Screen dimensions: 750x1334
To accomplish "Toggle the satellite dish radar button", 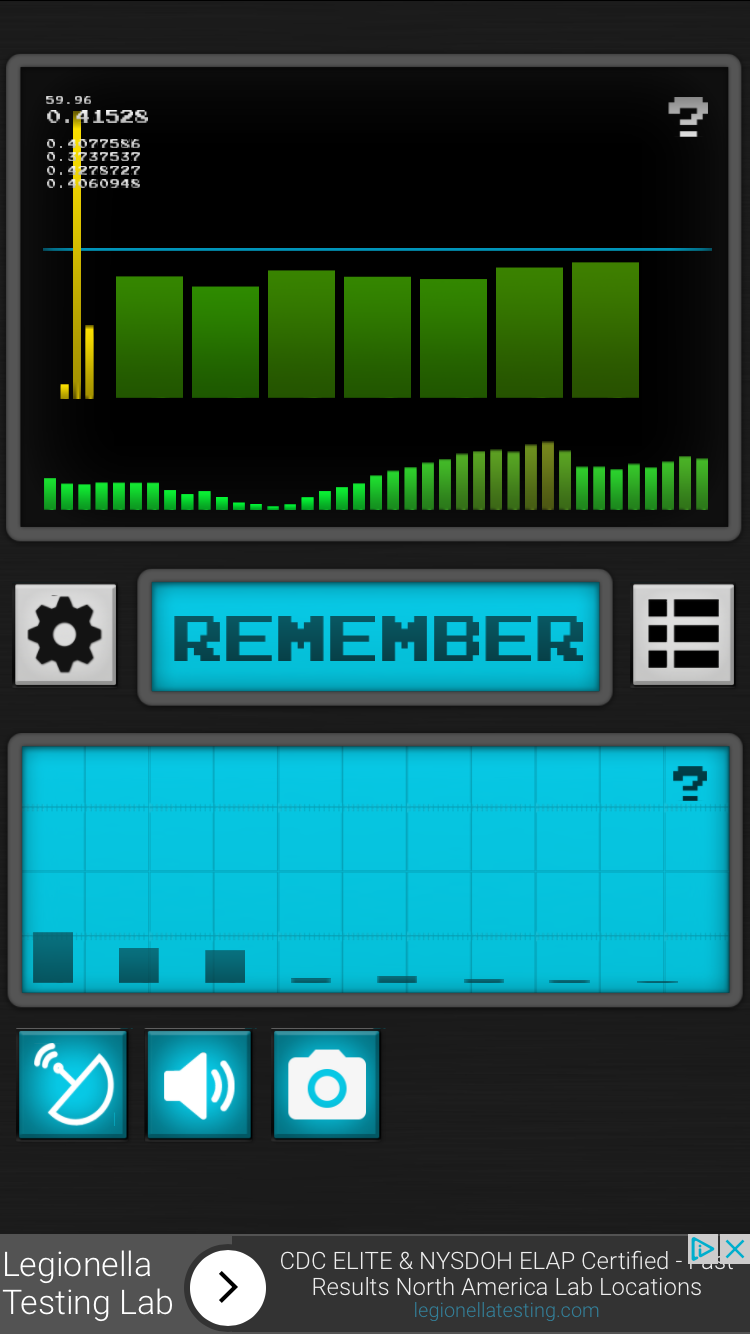I will click(x=73, y=1085).
